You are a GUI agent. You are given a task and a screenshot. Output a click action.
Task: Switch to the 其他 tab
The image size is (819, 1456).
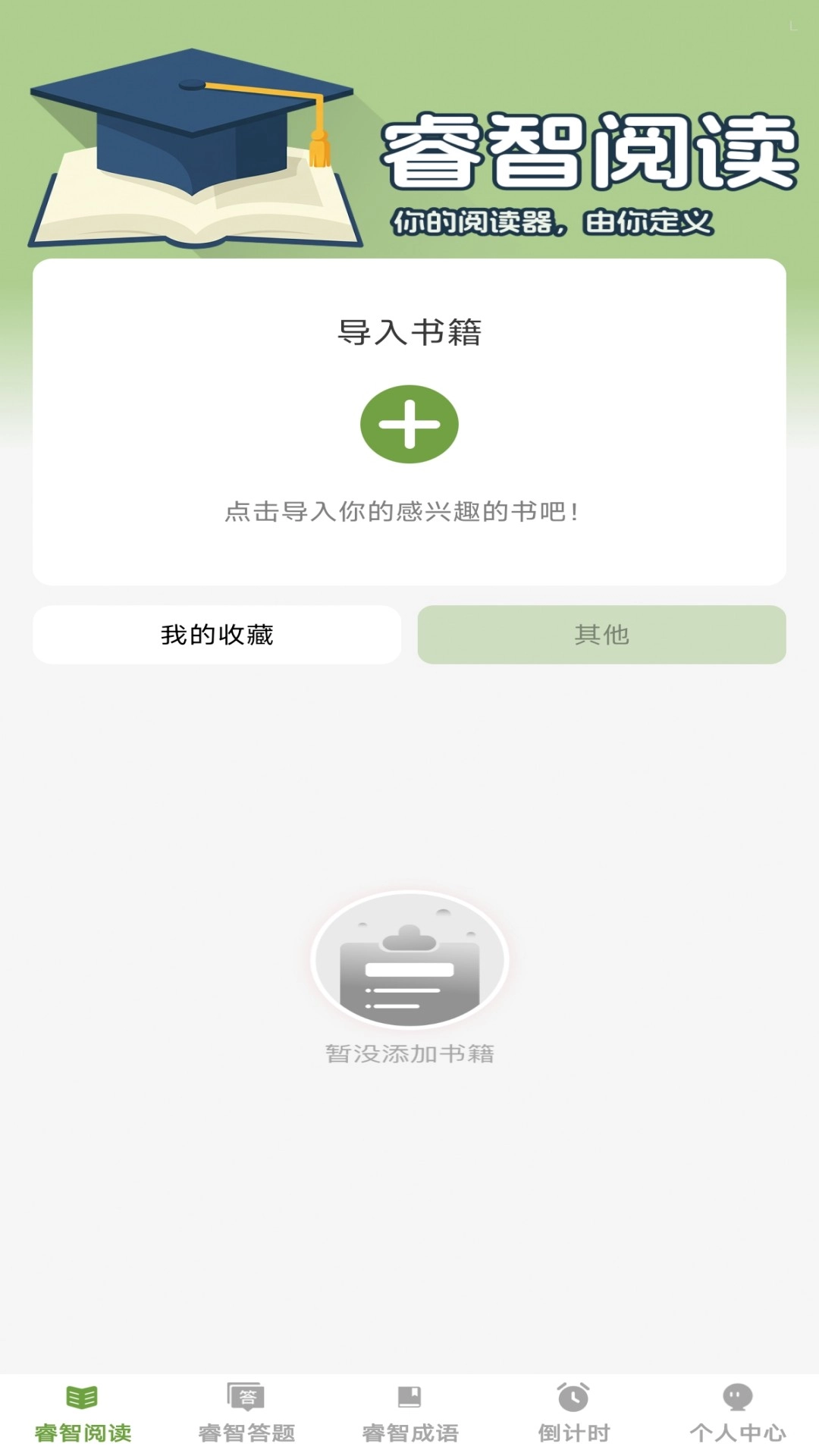click(601, 635)
